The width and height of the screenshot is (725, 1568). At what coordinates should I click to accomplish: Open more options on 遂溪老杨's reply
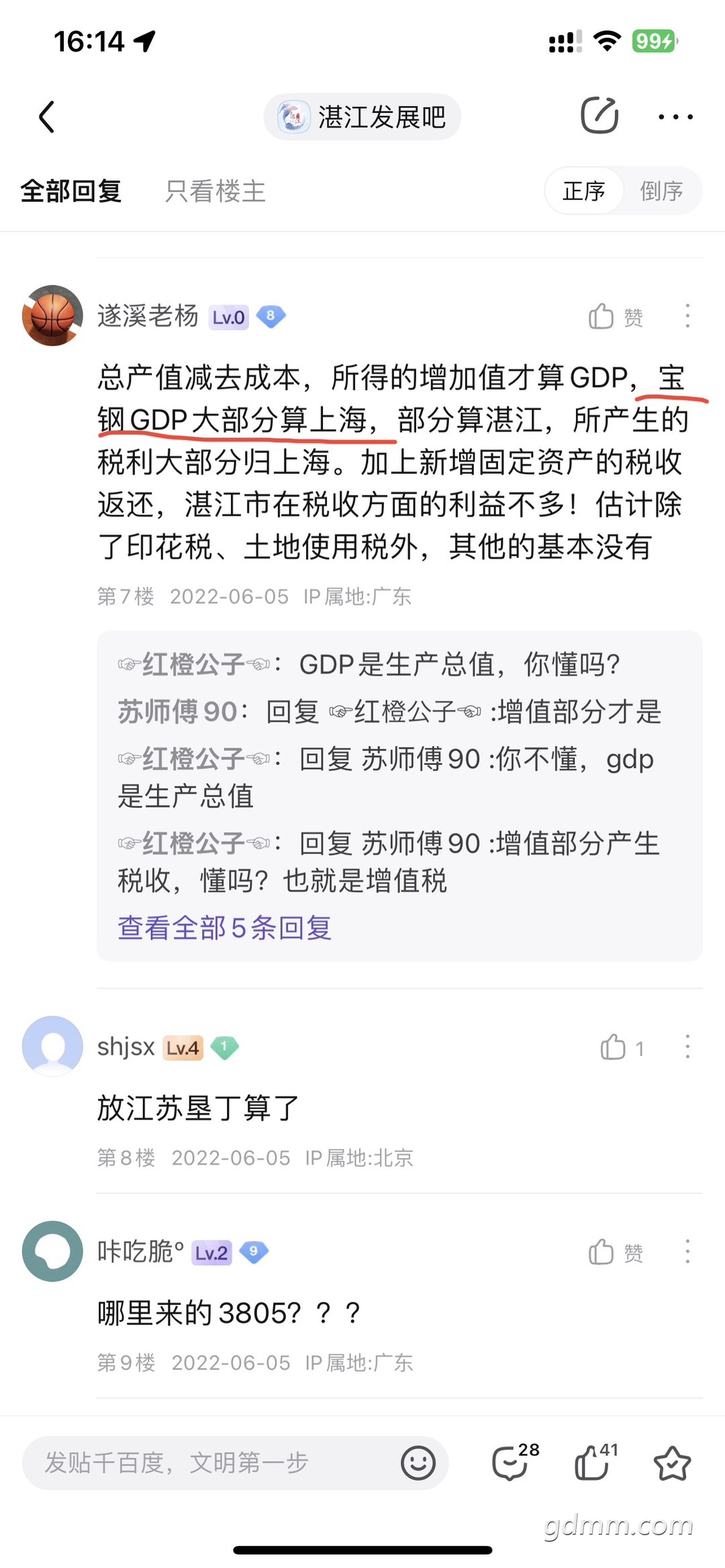click(x=687, y=315)
